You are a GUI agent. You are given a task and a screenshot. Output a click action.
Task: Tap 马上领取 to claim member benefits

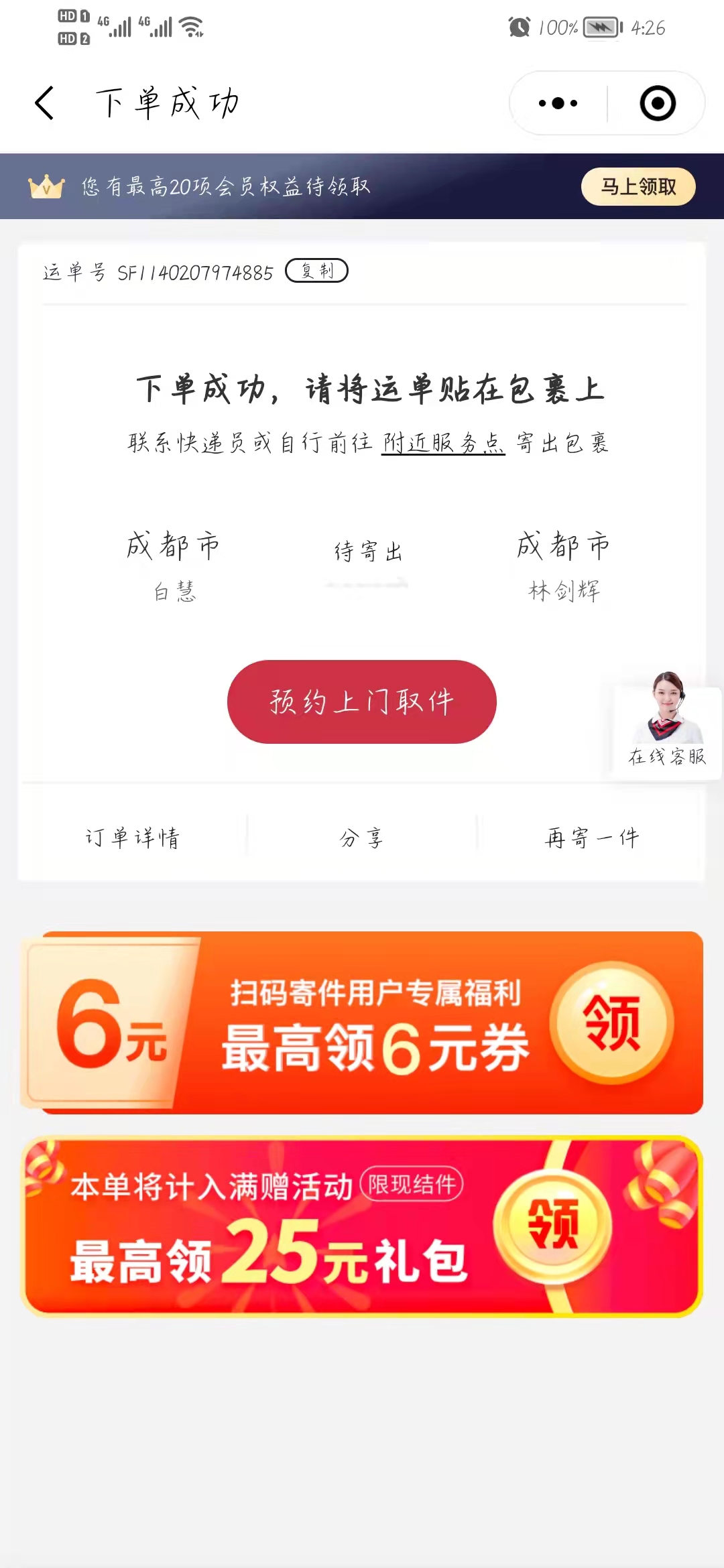(638, 186)
